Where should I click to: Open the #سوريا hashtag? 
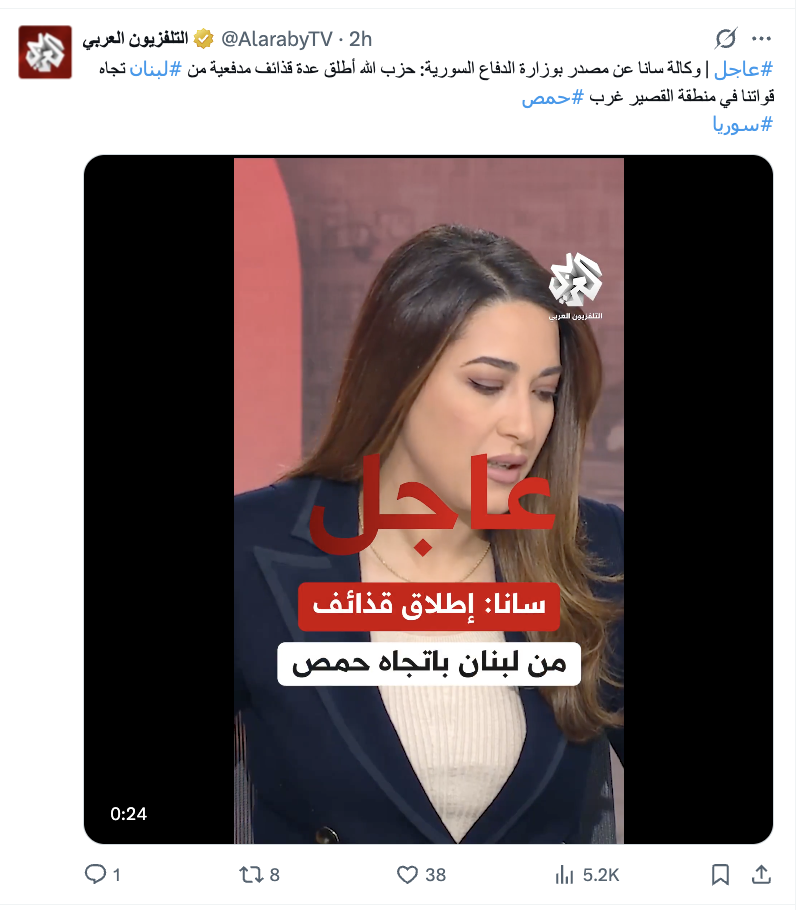742,125
